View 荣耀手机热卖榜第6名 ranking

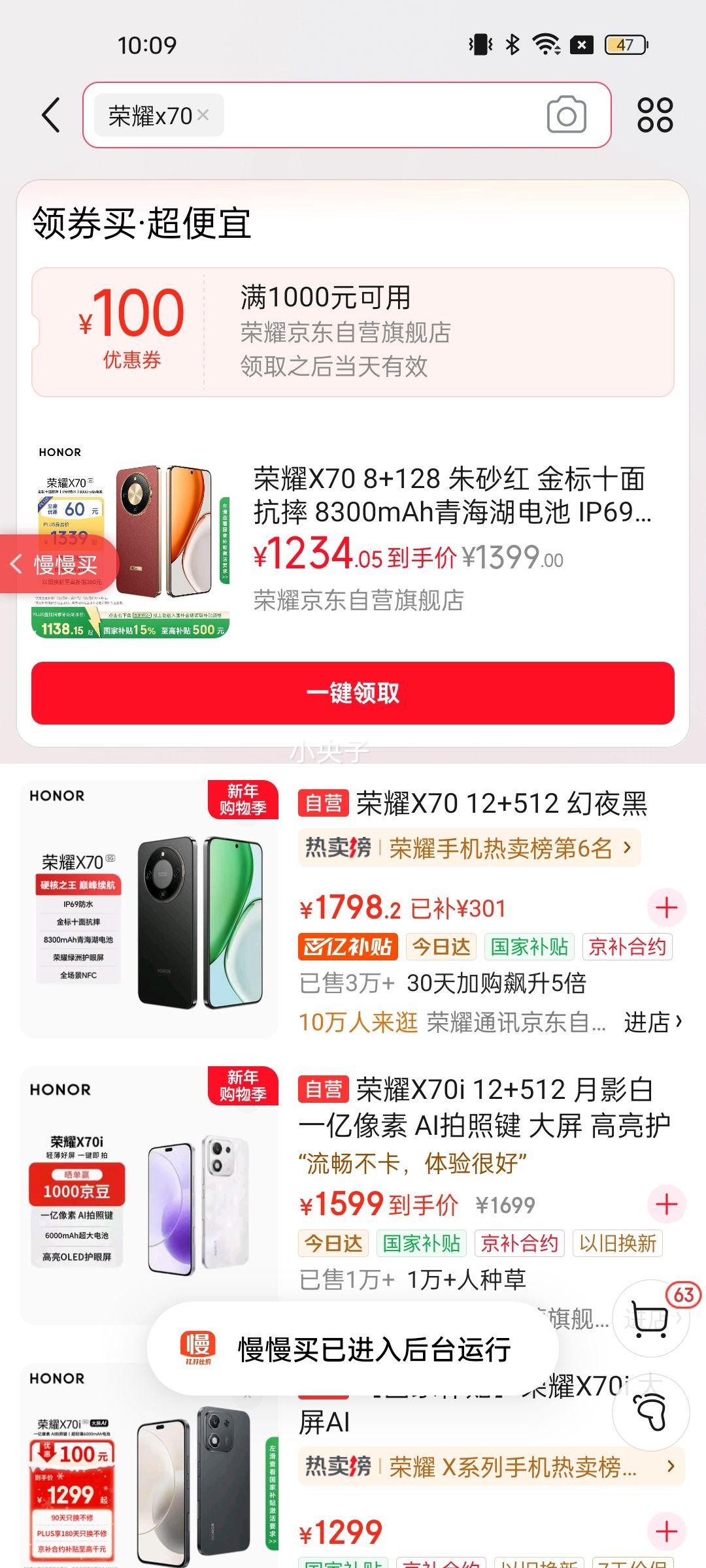(469, 848)
